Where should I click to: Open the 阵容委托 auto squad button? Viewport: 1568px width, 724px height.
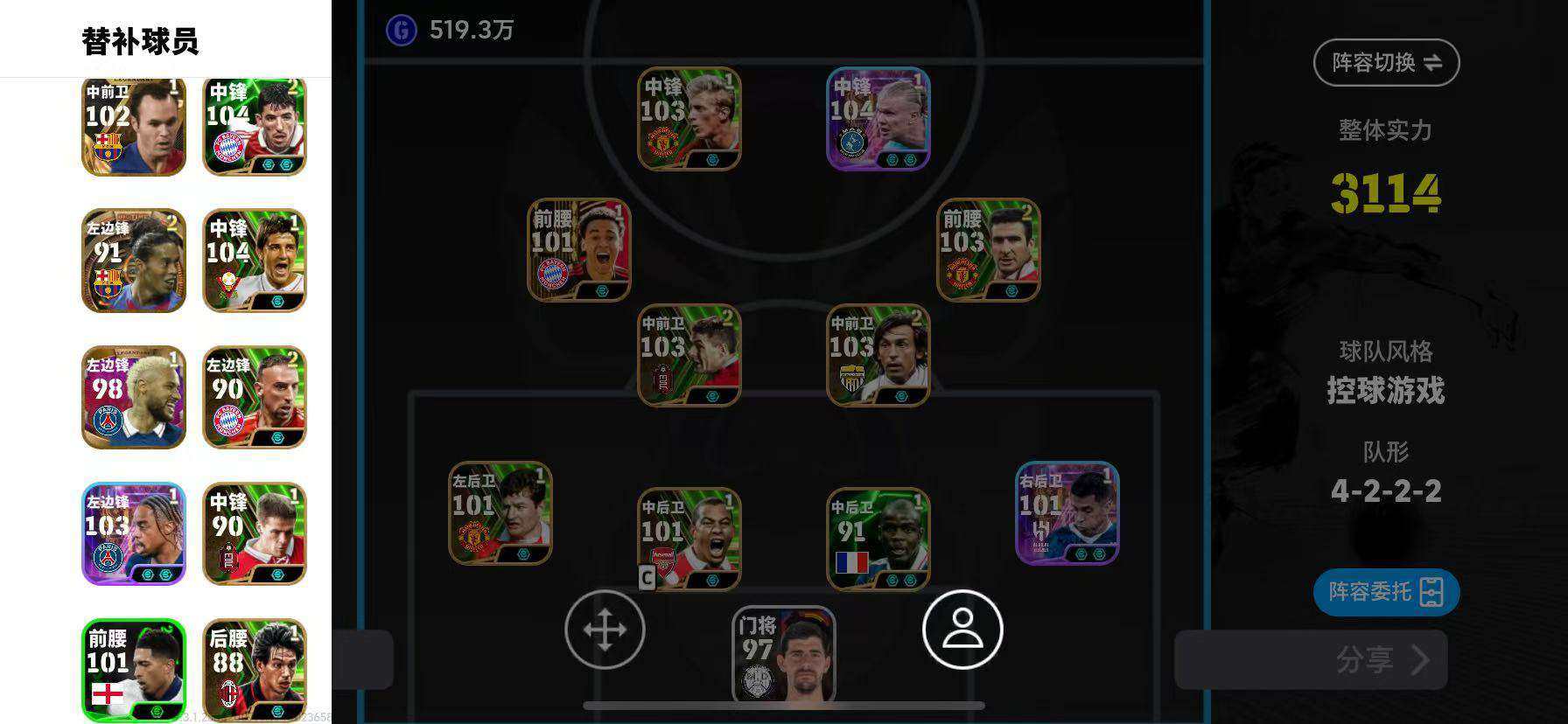tap(1386, 592)
